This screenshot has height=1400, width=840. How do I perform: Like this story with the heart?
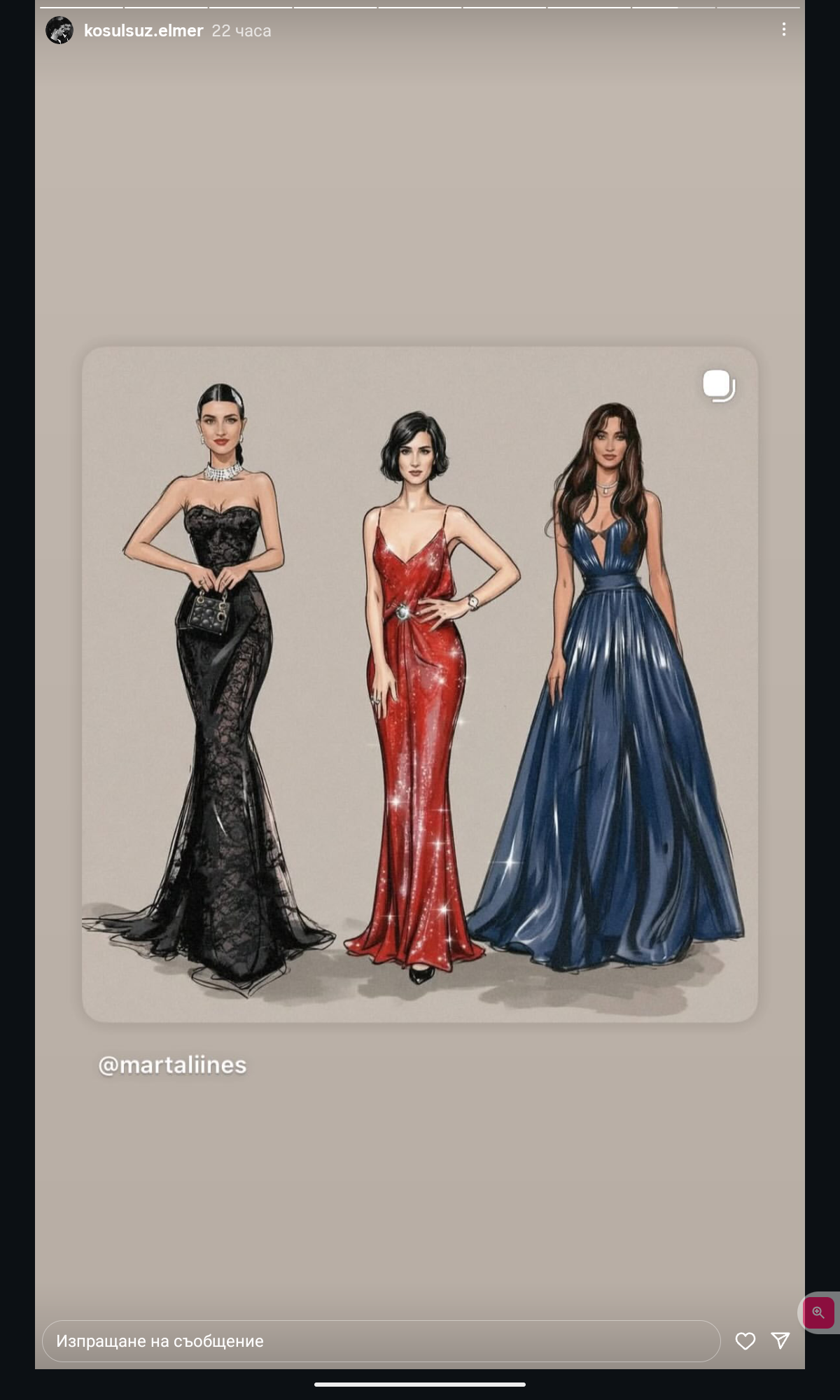[x=745, y=1341]
